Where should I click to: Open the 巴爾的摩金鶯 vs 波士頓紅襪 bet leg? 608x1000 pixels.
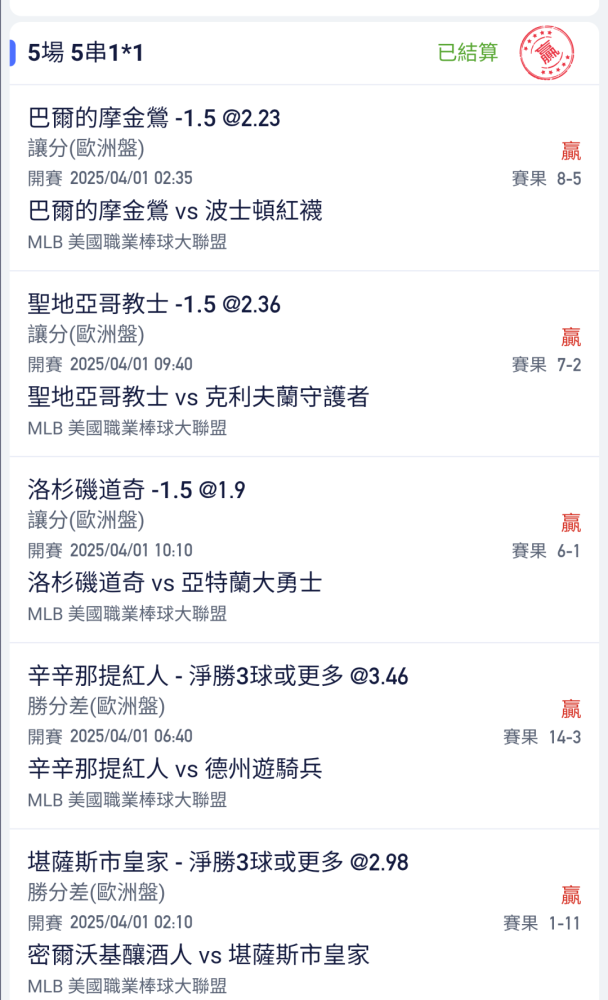176,211
